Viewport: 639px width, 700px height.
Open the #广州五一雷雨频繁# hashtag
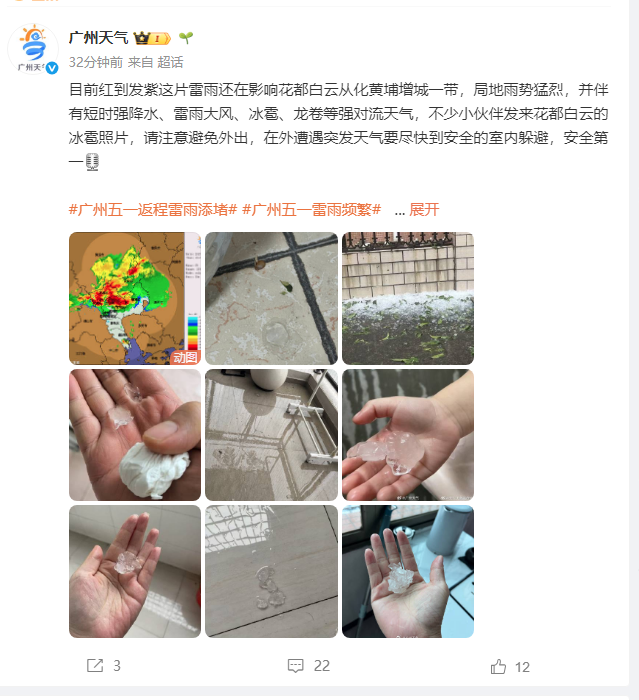[x=311, y=209]
